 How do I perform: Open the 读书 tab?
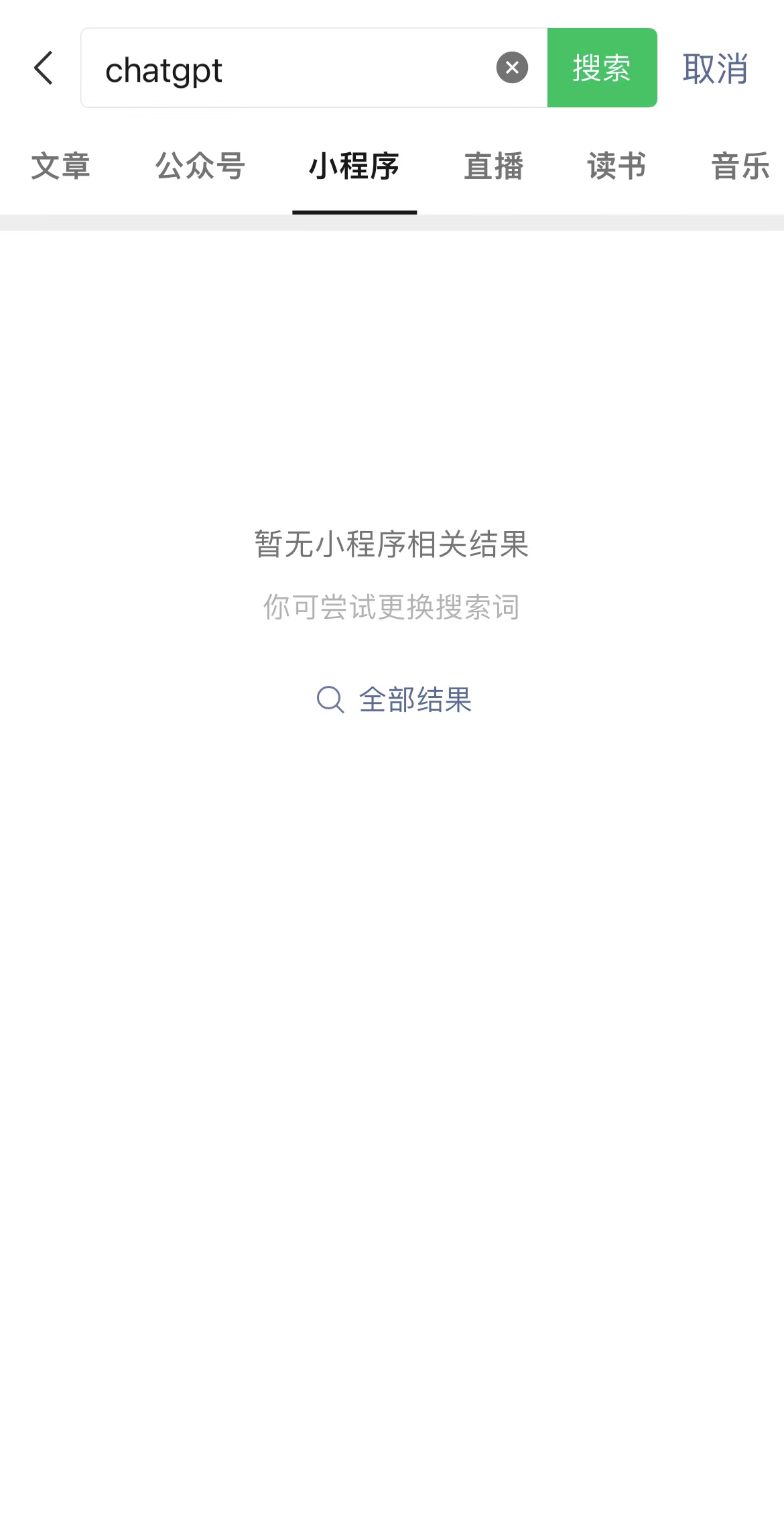pyautogui.click(x=617, y=166)
